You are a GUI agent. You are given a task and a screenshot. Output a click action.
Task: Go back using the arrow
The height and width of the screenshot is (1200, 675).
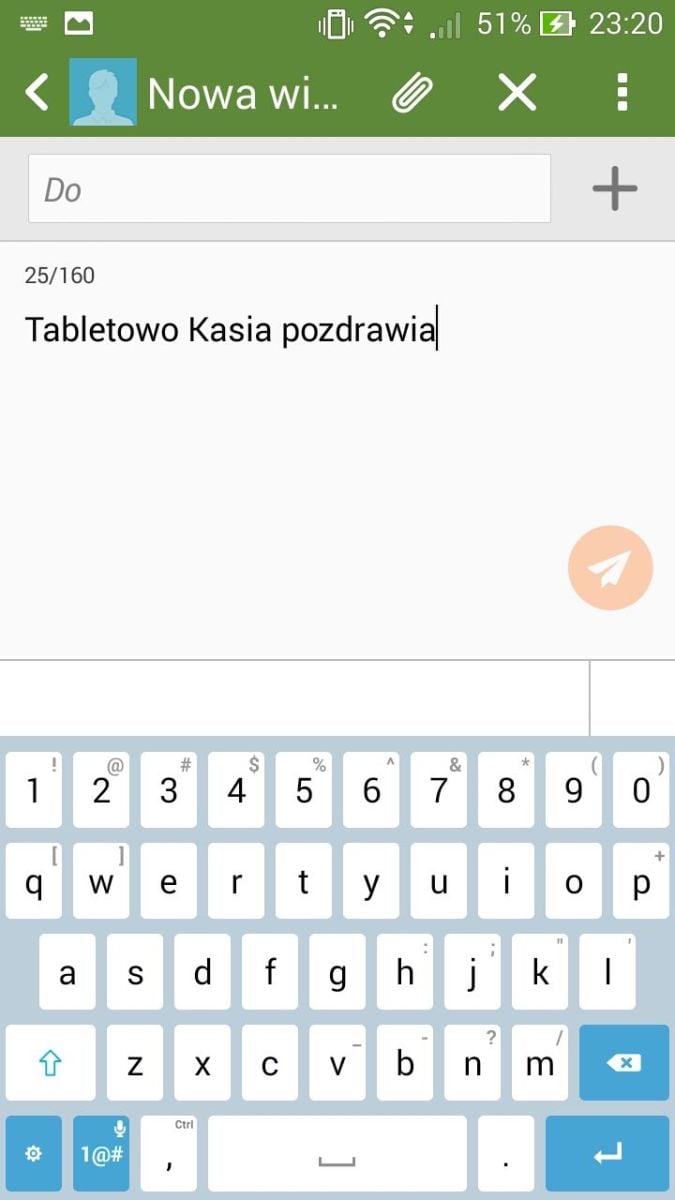[x=36, y=93]
